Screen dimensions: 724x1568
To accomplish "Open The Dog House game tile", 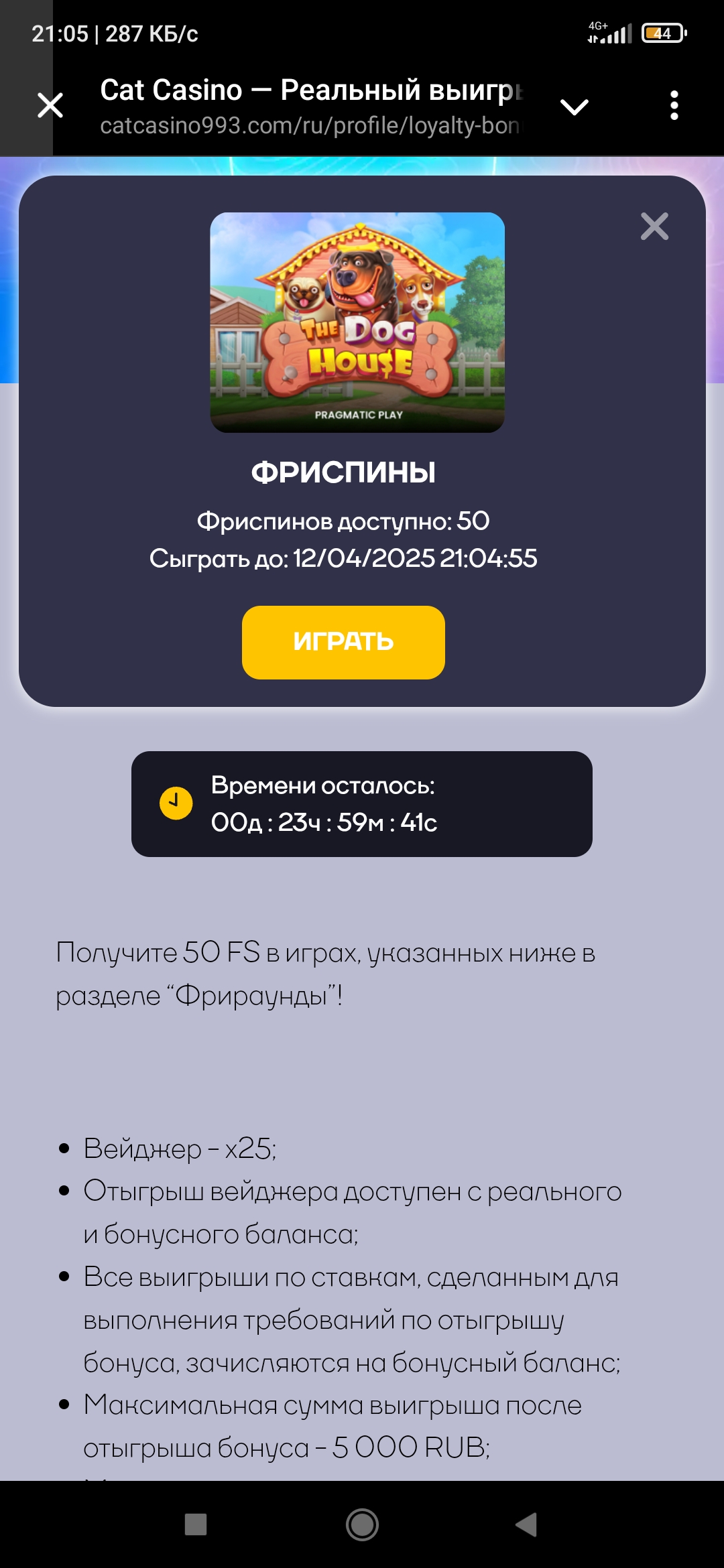I will pos(357,322).
